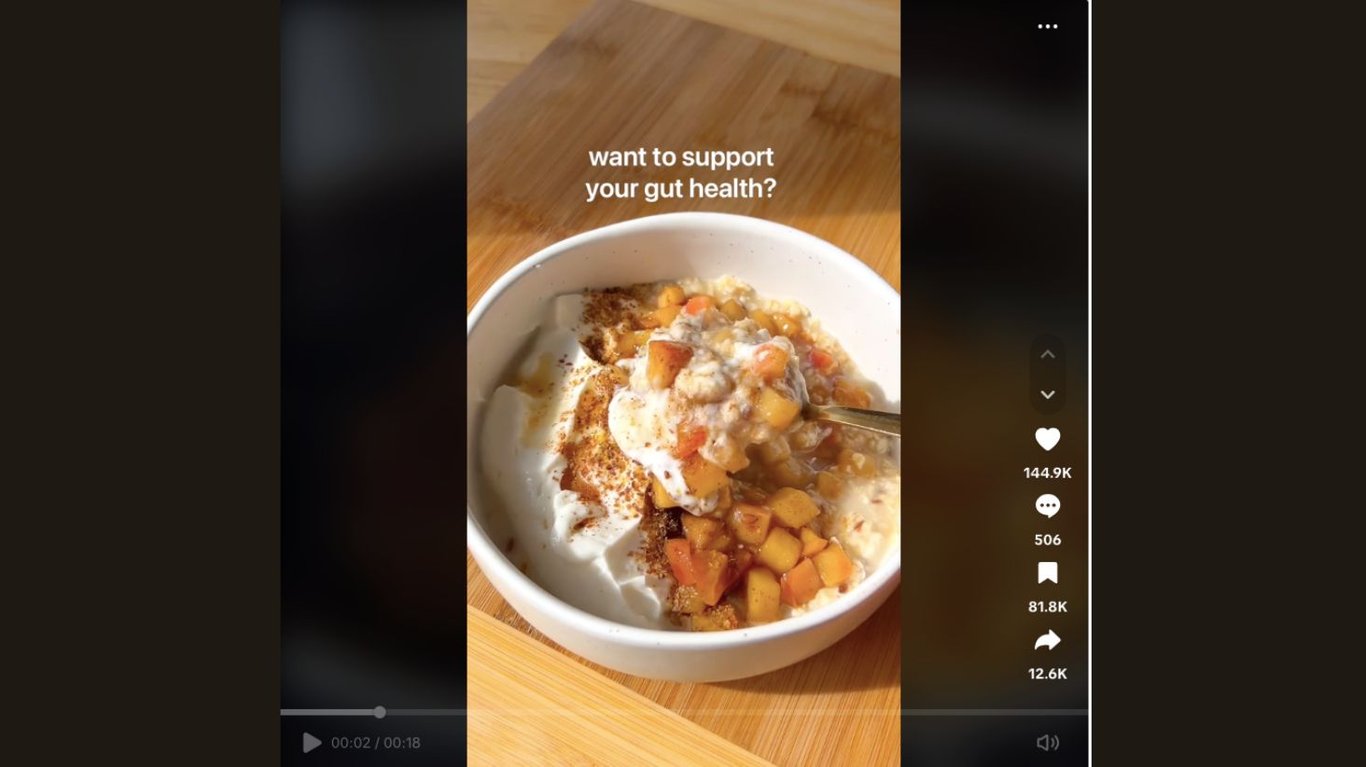Share this video
Viewport: 1366px width, 767px height.
click(1047, 640)
